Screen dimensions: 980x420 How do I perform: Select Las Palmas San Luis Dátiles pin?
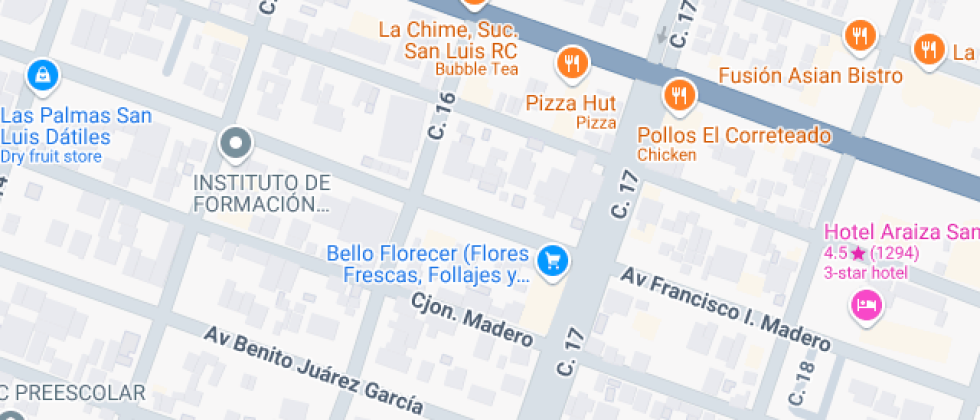(43, 74)
